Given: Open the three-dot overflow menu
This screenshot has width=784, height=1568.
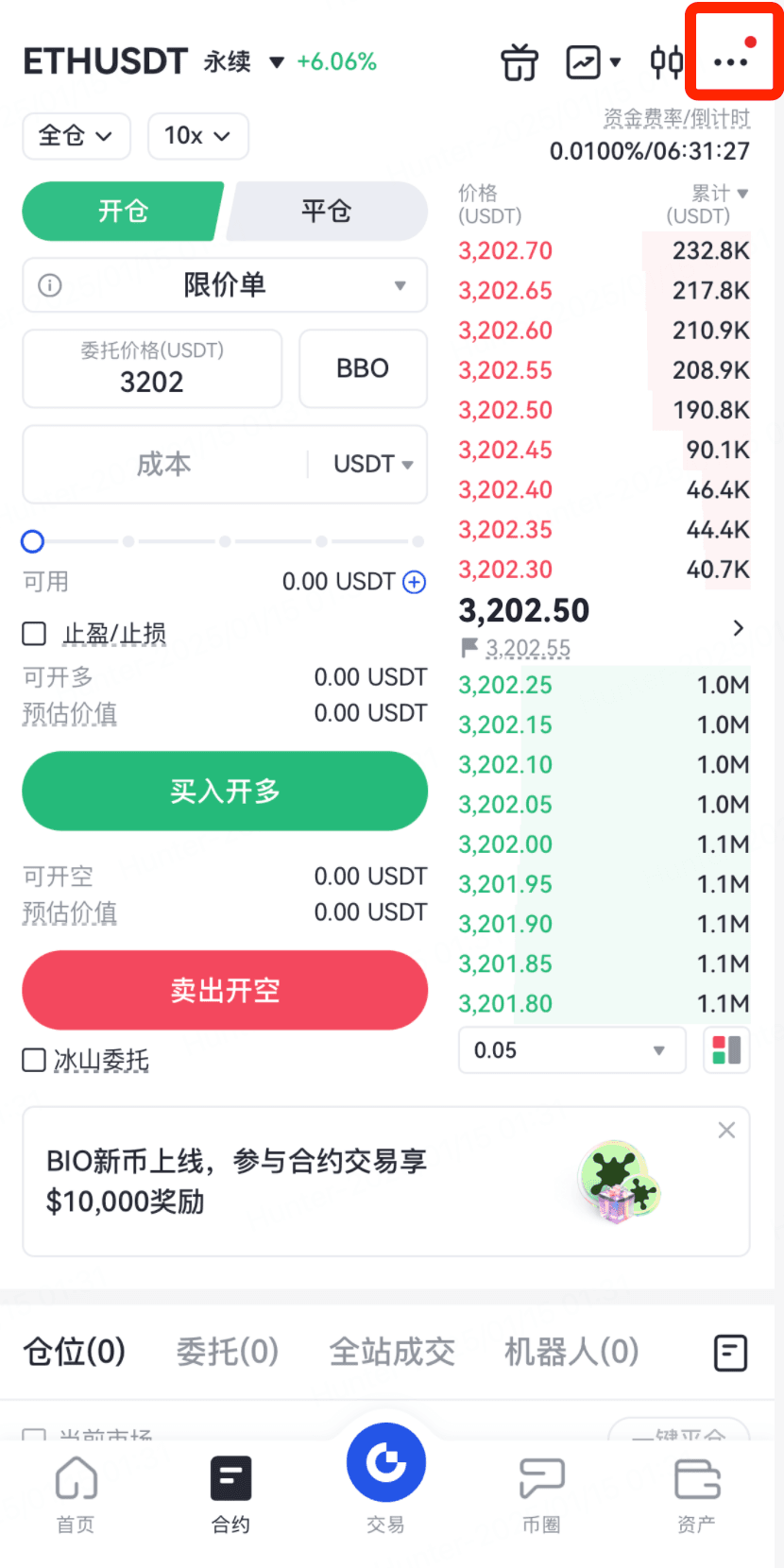Looking at the screenshot, I should point(732,61).
